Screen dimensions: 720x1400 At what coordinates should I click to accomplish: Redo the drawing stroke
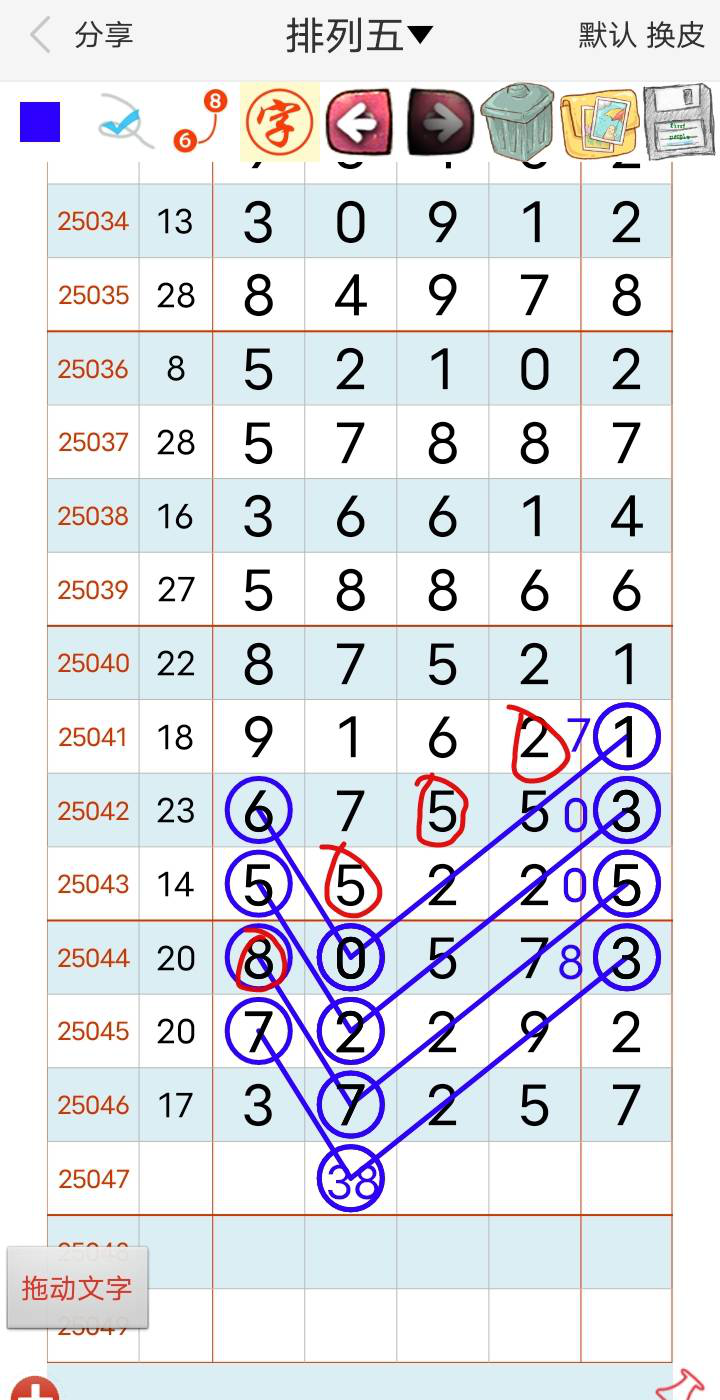coord(440,123)
